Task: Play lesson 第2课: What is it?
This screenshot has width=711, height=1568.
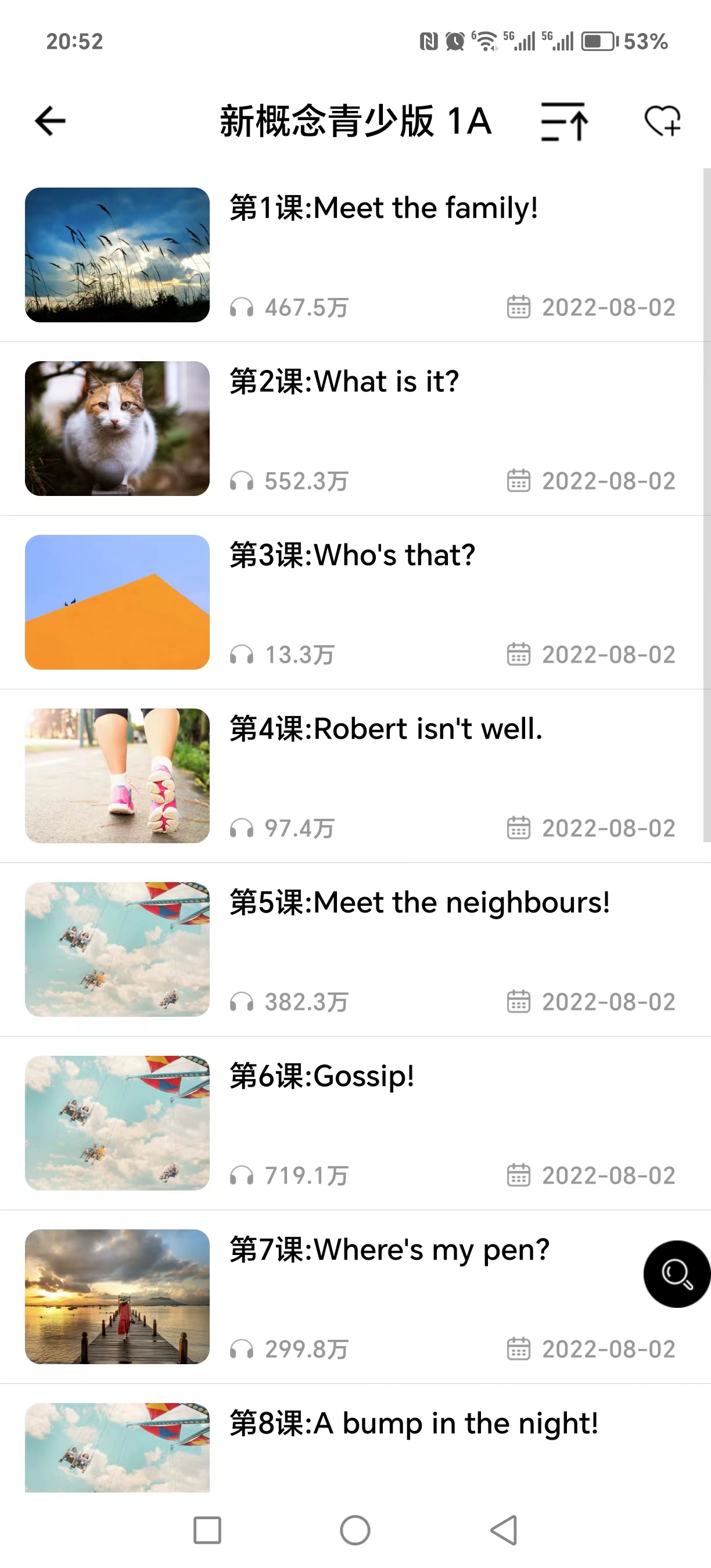Action: click(x=344, y=382)
